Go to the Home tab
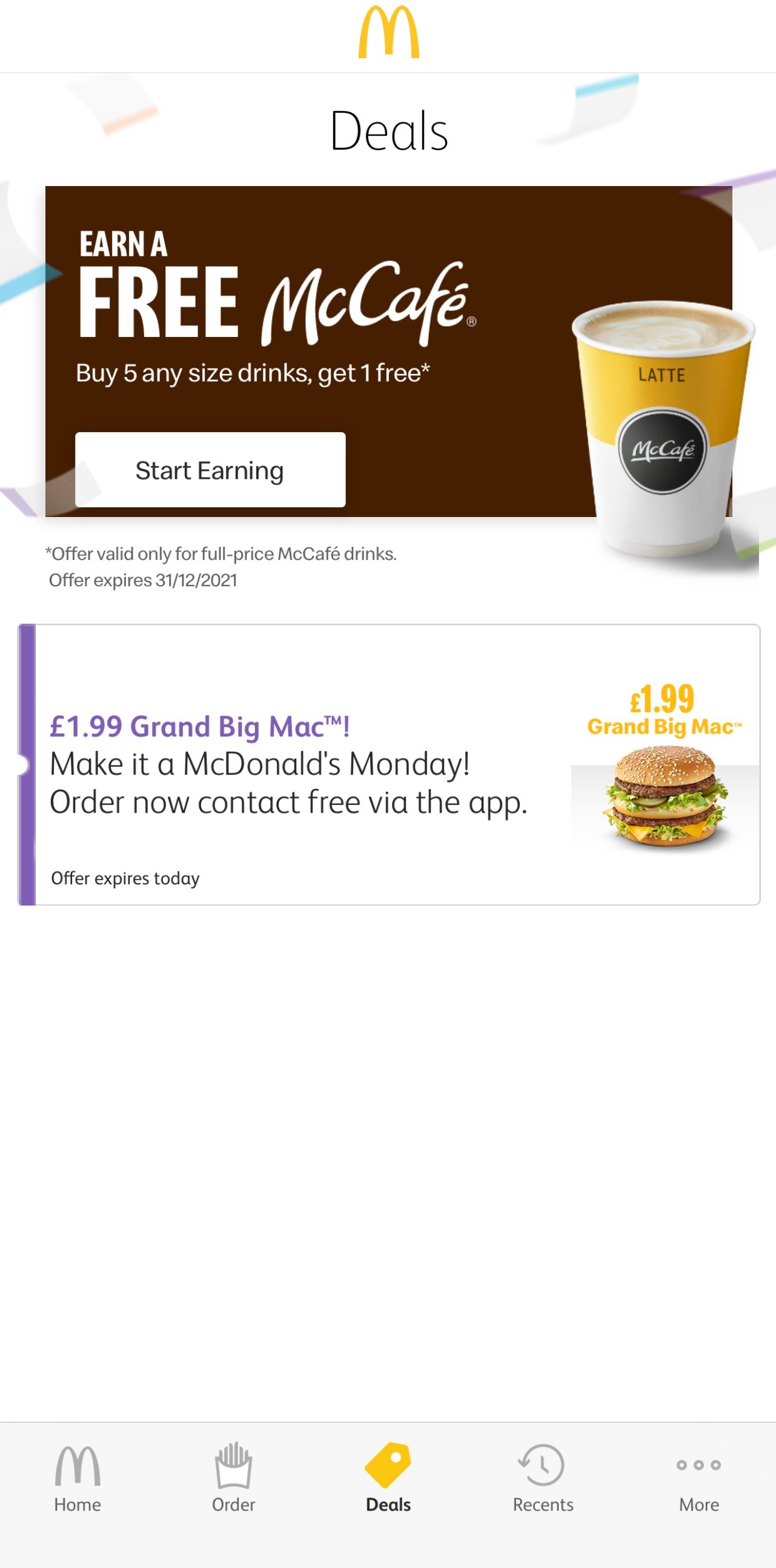 click(x=78, y=1478)
